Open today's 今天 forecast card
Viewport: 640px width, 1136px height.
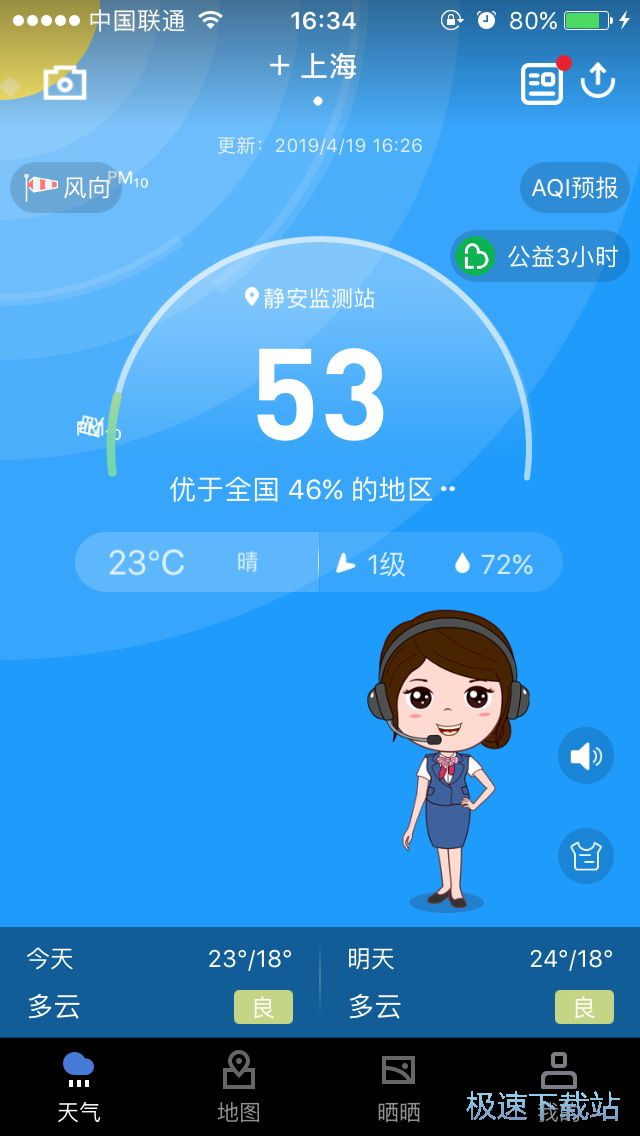[x=160, y=982]
